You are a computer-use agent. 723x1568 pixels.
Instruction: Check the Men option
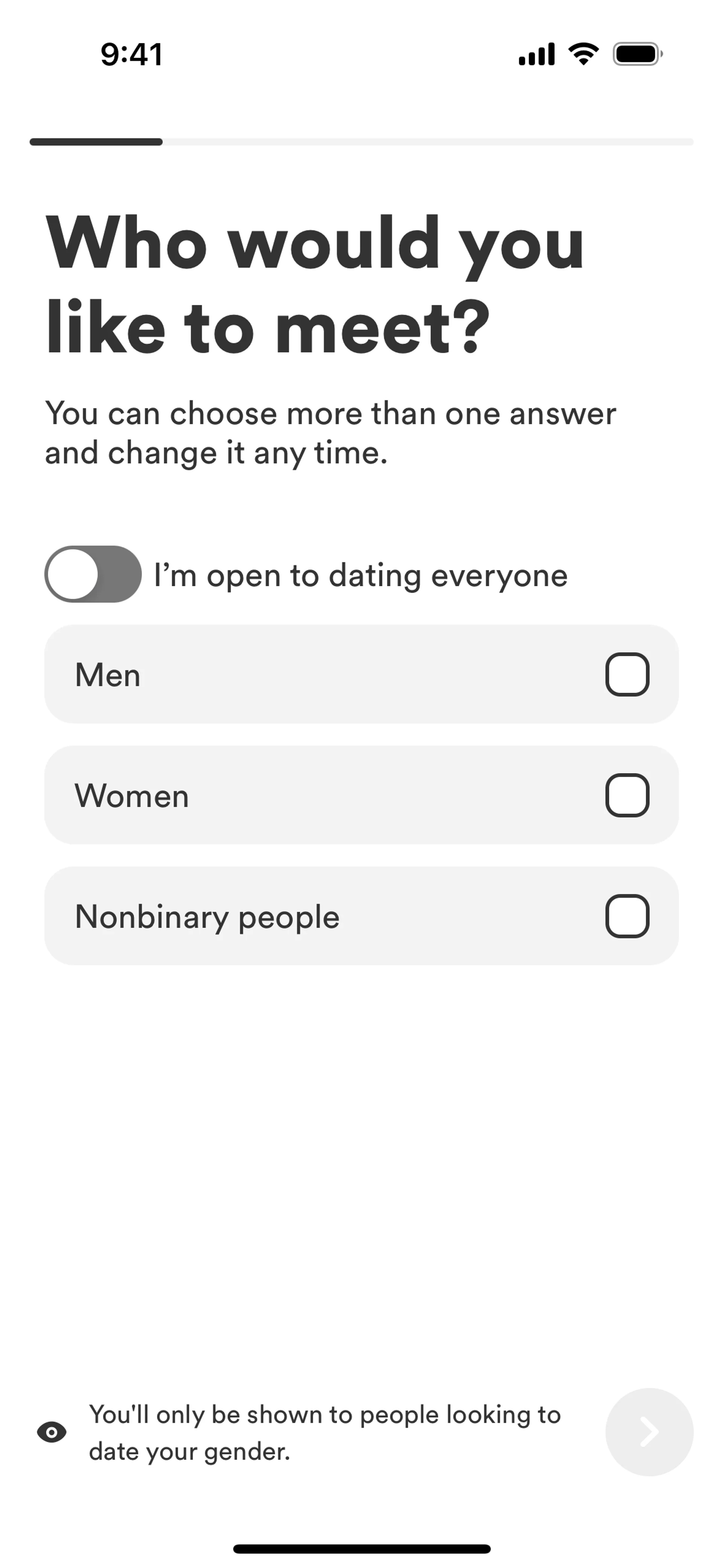(627, 674)
